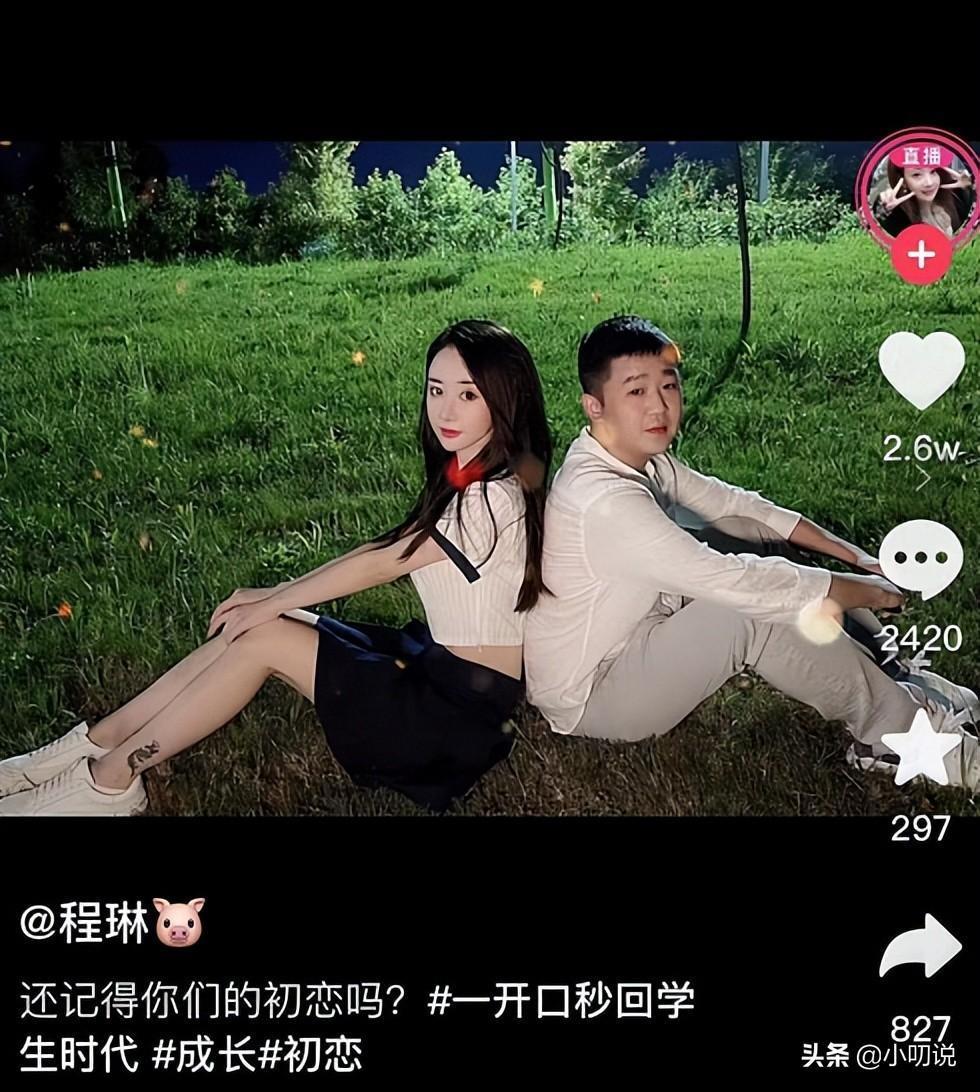
Task: Open the live-streaming creator avatar
Action: click(917, 189)
